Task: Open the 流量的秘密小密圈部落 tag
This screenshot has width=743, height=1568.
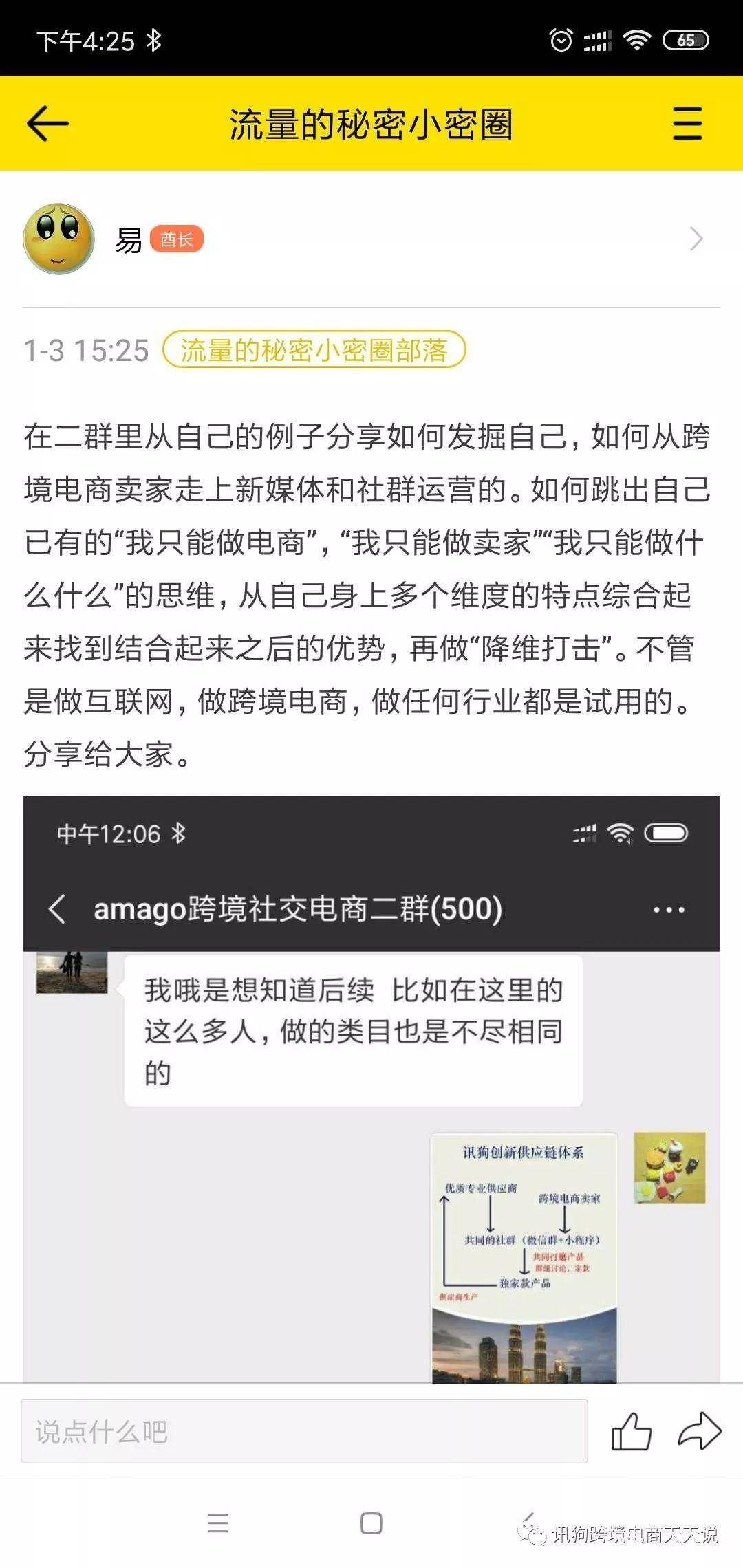Action: 314,350
